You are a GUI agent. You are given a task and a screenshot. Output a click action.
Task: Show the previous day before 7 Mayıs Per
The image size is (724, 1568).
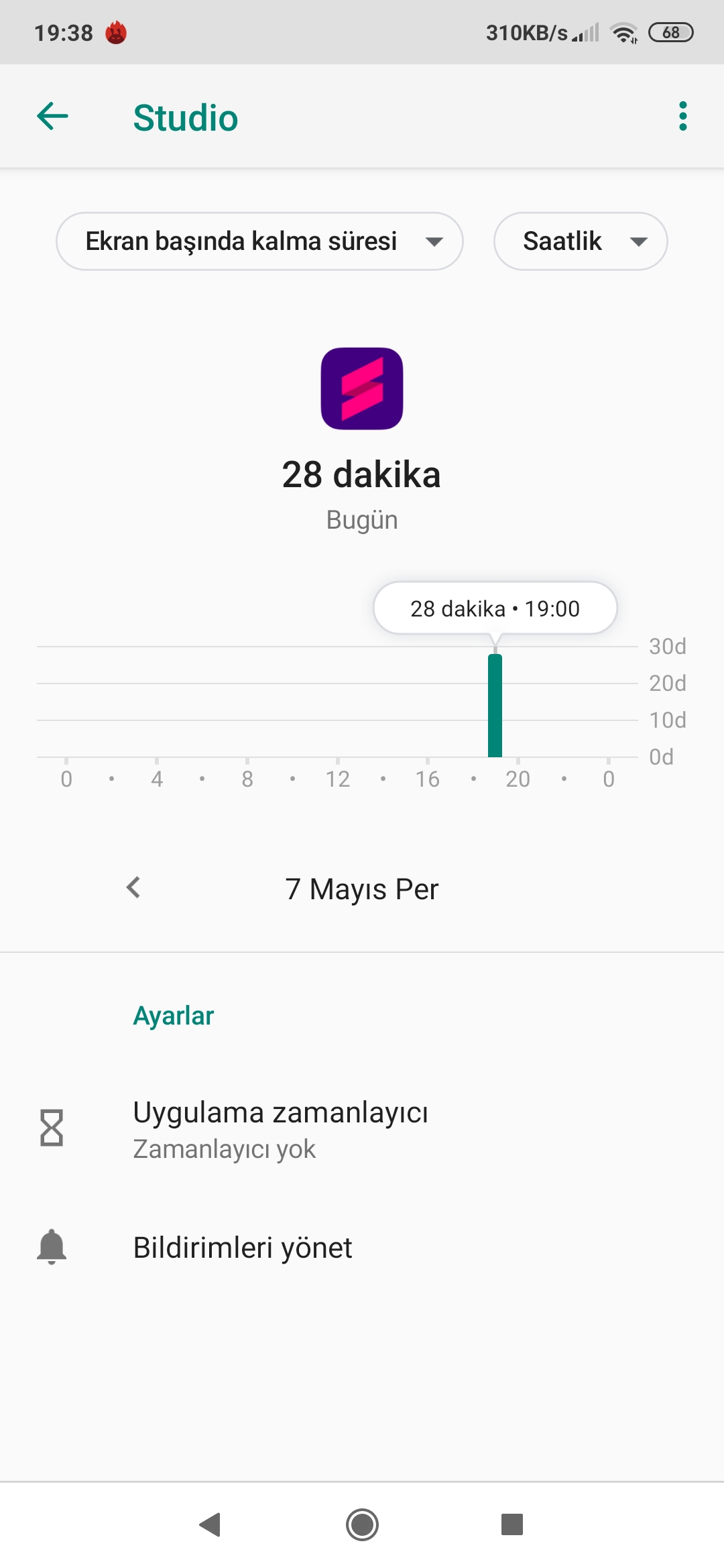pos(133,888)
